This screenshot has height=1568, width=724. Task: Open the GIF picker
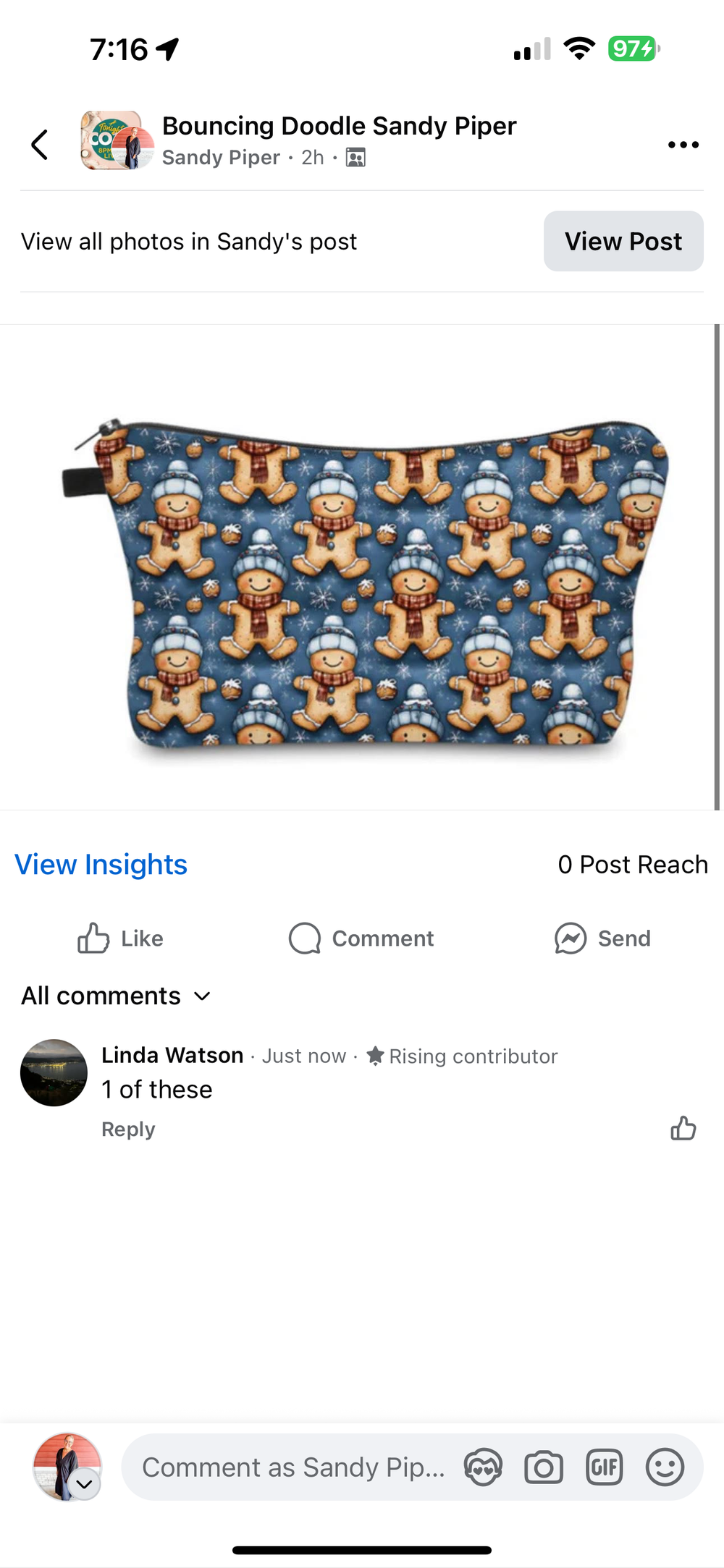(604, 1467)
